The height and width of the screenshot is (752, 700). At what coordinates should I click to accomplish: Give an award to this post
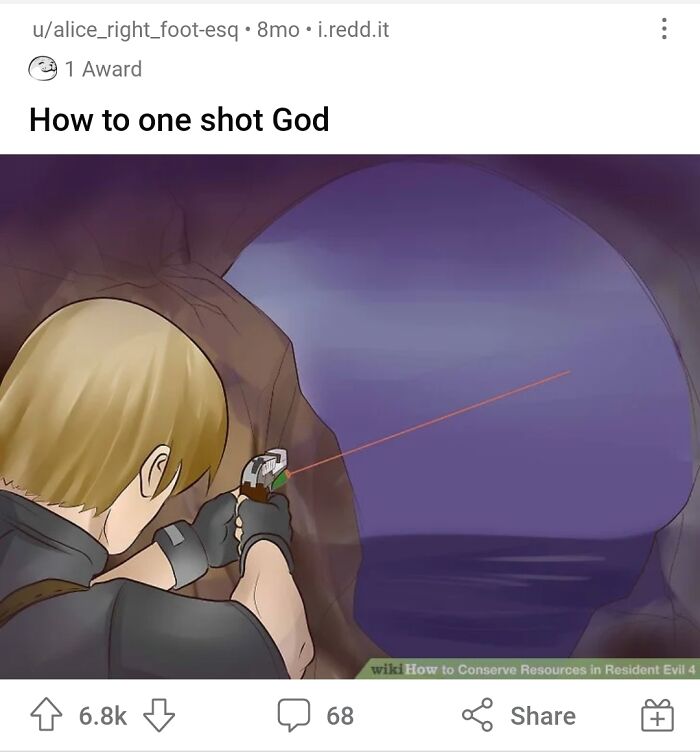pyautogui.click(x=656, y=716)
